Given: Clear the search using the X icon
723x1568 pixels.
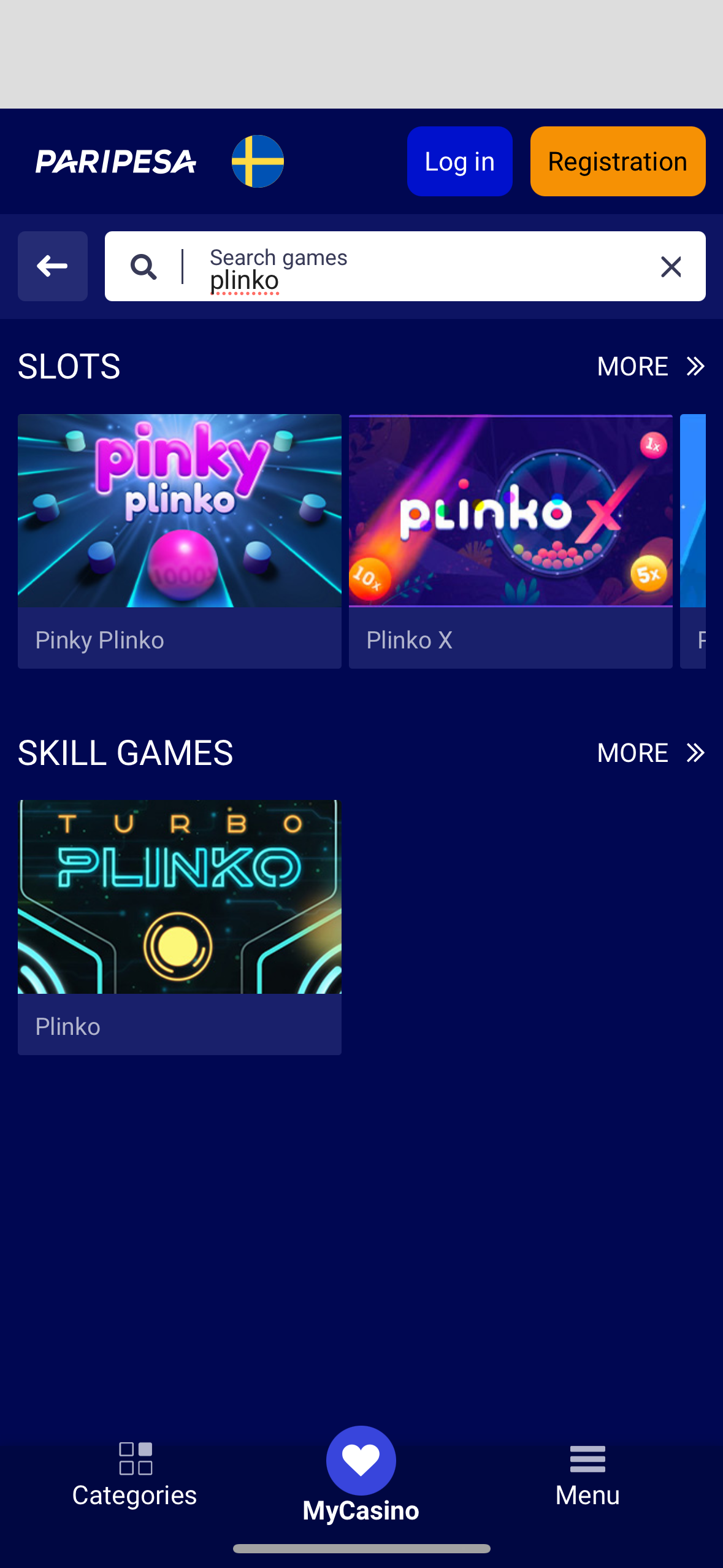Looking at the screenshot, I should [671, 266].
